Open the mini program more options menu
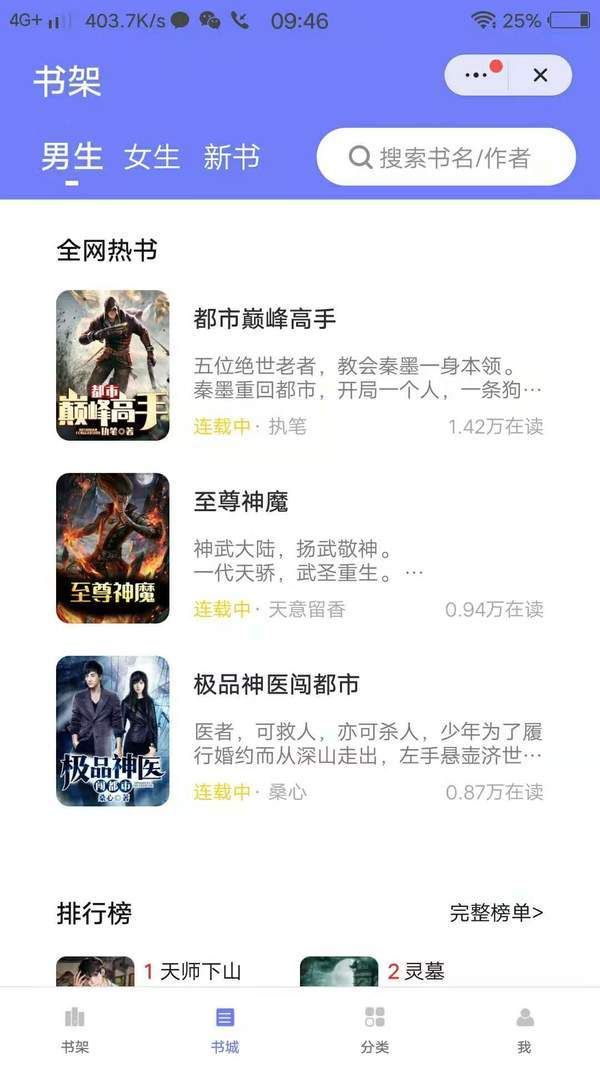 click(x=477, y=76)
